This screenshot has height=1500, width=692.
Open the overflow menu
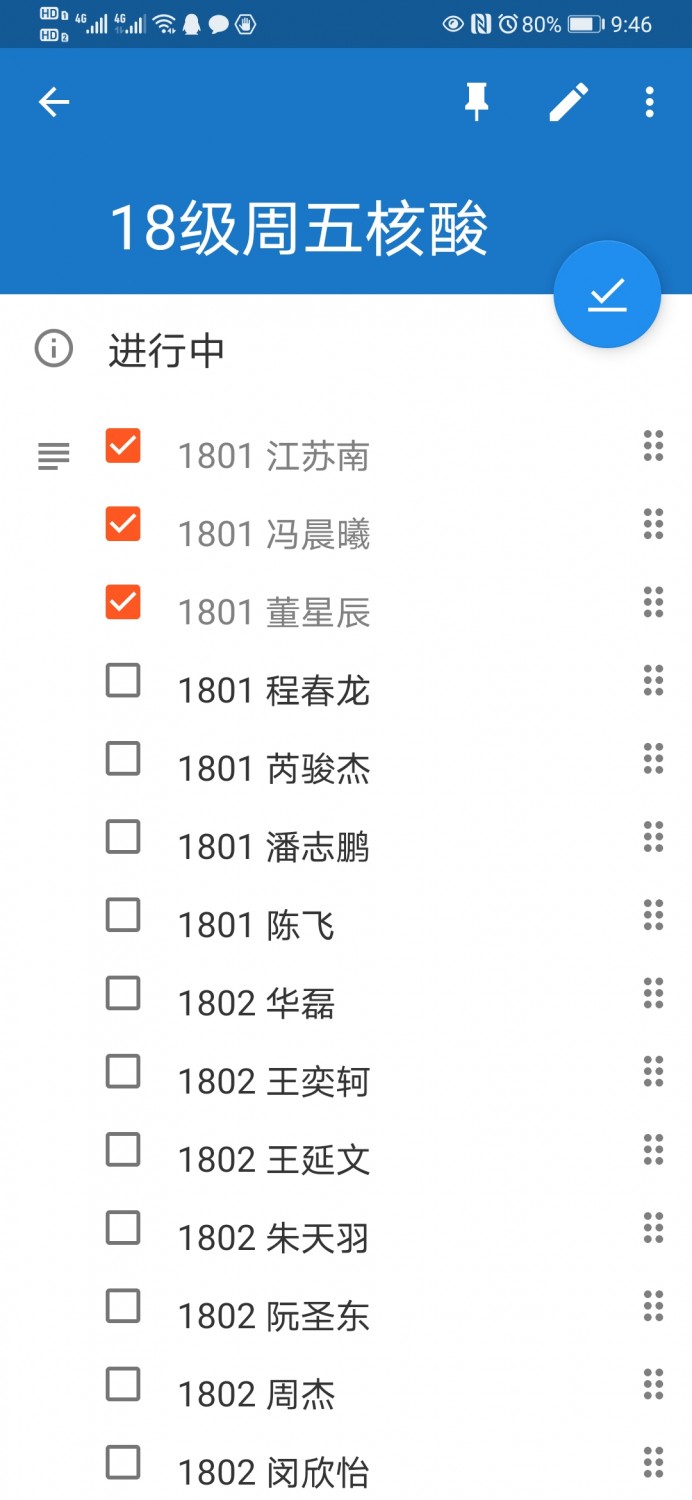[650, 102]
